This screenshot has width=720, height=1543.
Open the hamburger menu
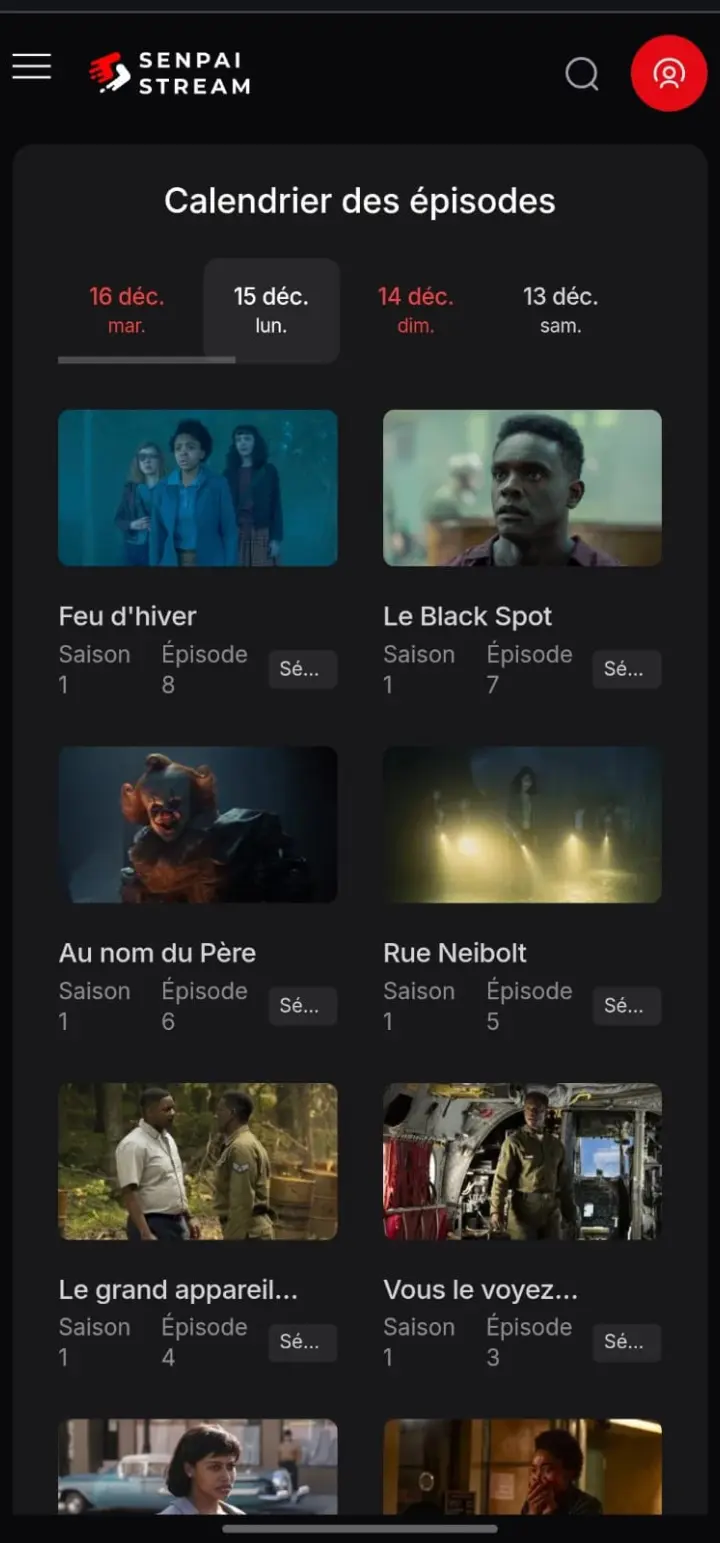(31, 67)
